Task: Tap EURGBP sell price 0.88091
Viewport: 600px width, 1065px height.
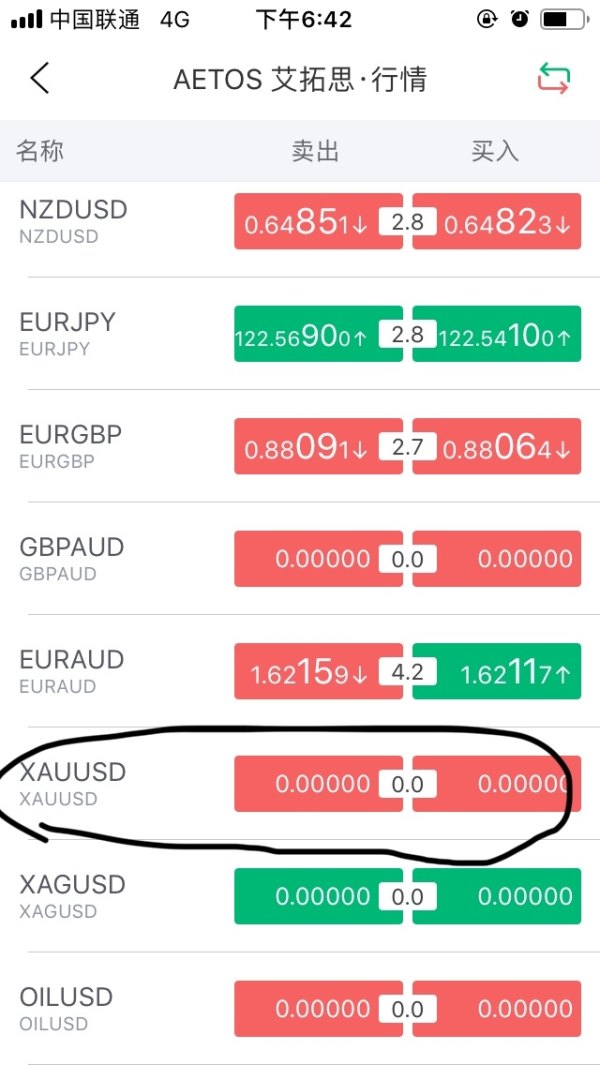Action: 318,446
